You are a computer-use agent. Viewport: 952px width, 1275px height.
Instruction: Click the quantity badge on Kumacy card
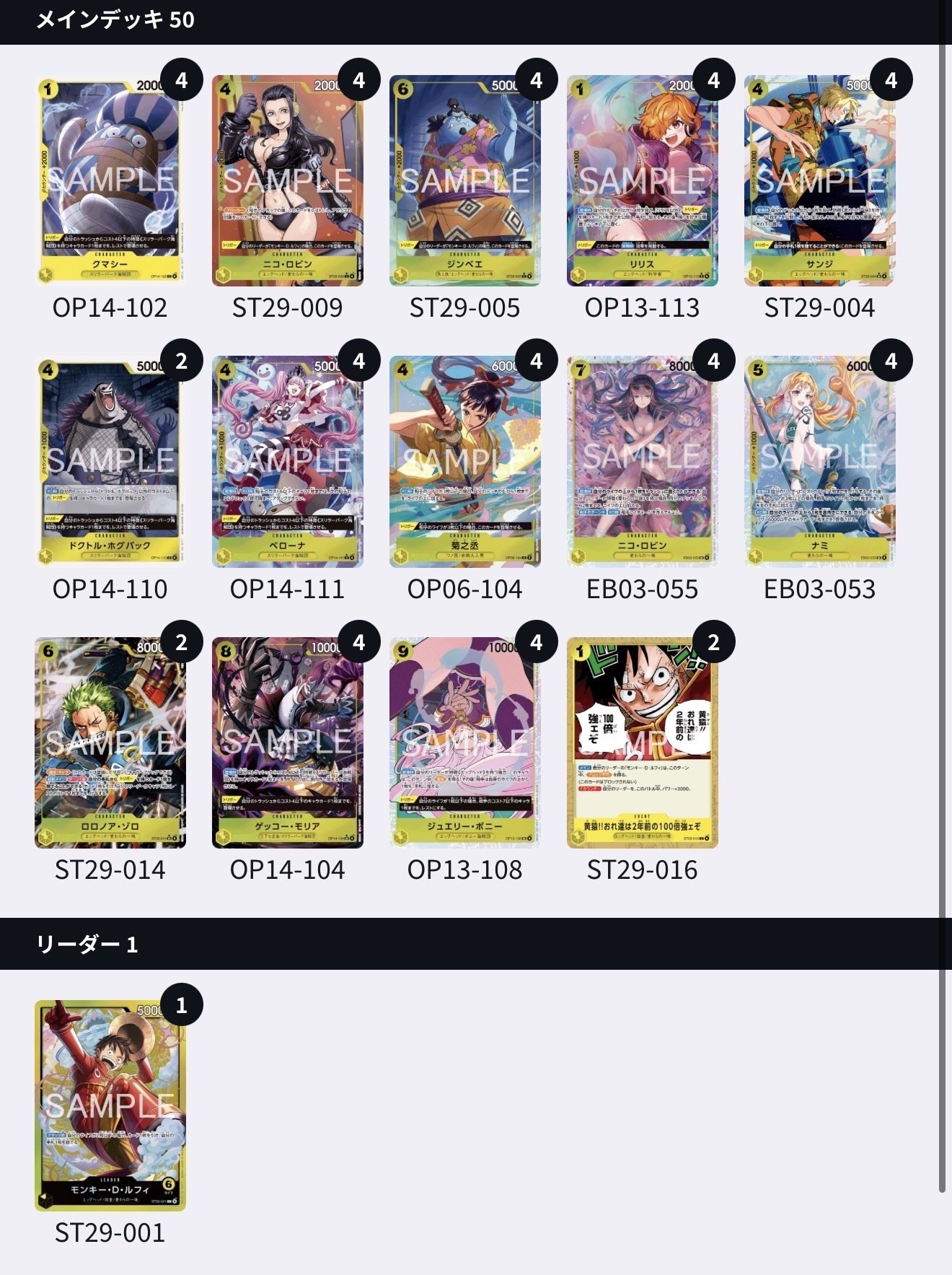point(180,82)
